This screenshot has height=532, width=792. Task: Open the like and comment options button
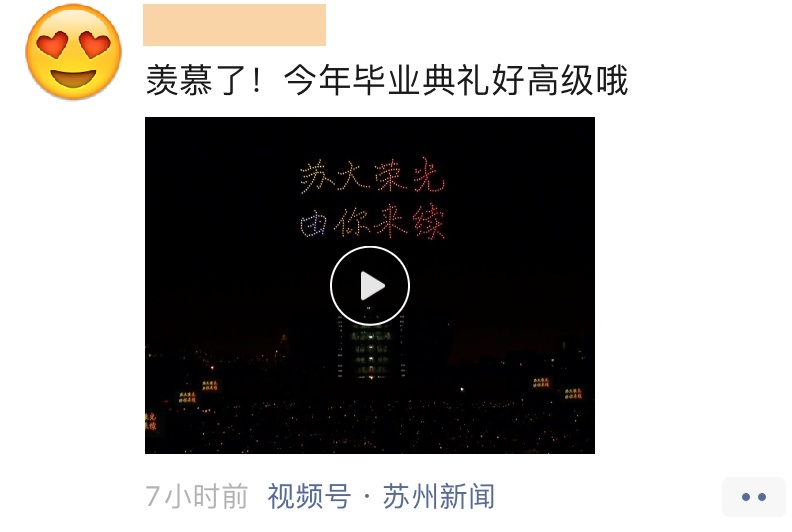pyautogui.click(x=753, y=497)
